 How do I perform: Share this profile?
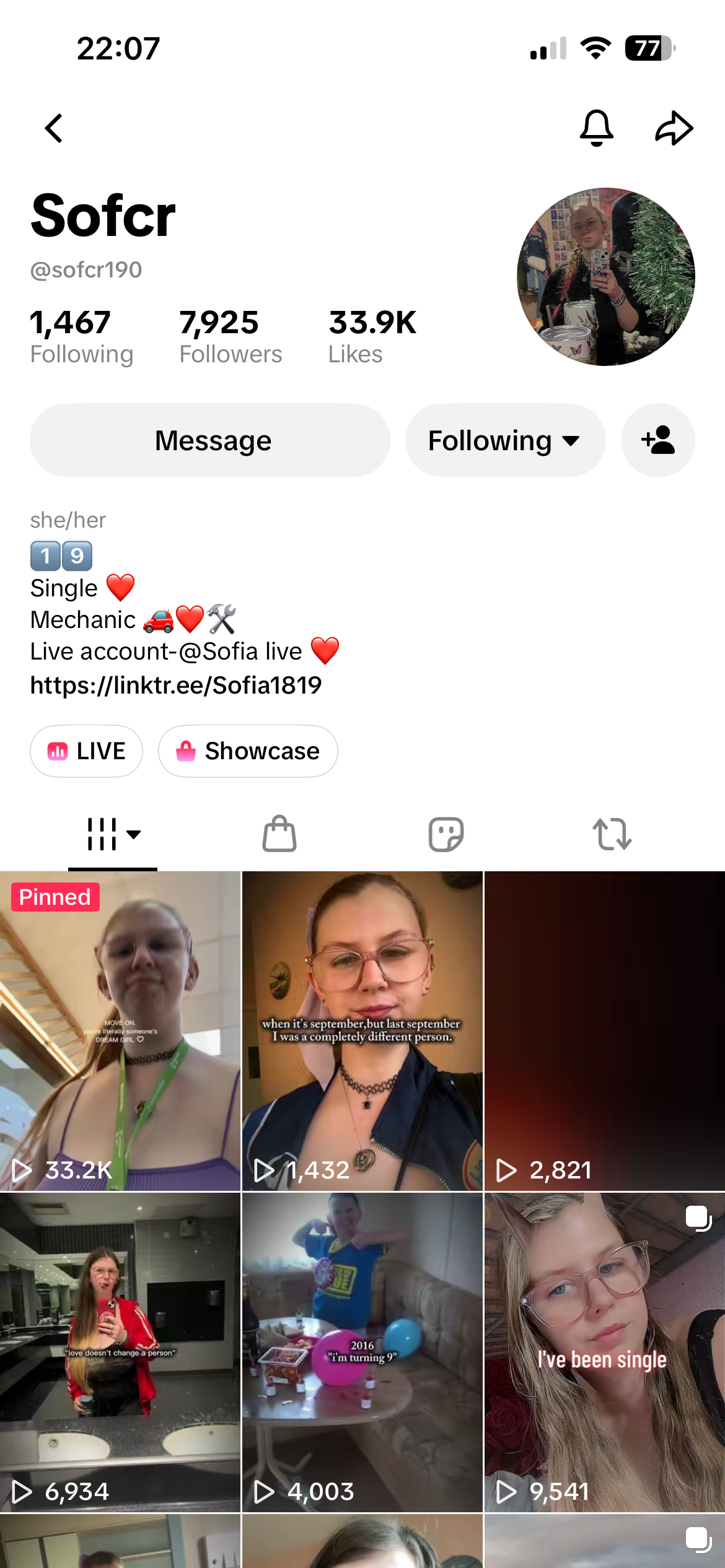click(674, 128)
